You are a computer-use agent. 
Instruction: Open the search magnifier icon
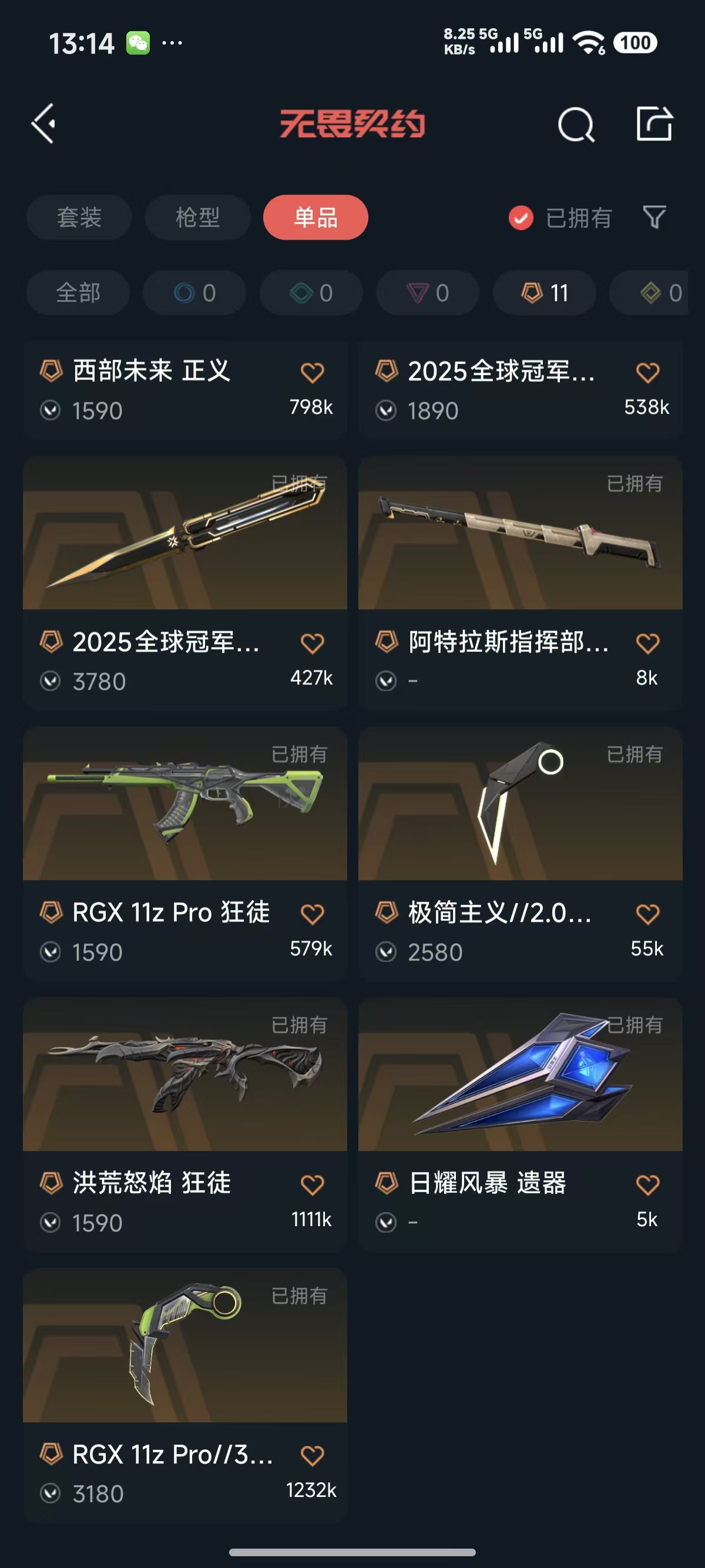pos(575,125)
